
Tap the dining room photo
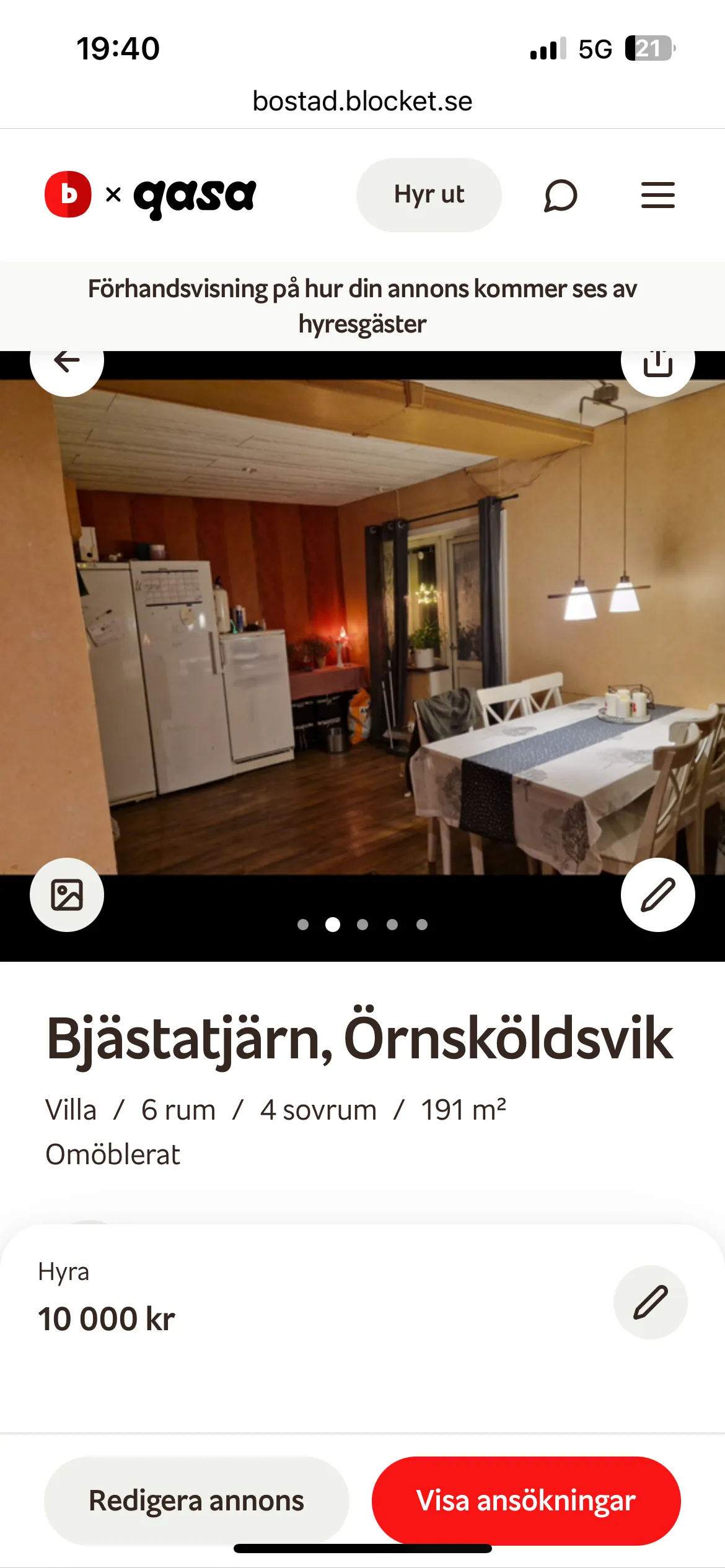click(362, 650)
